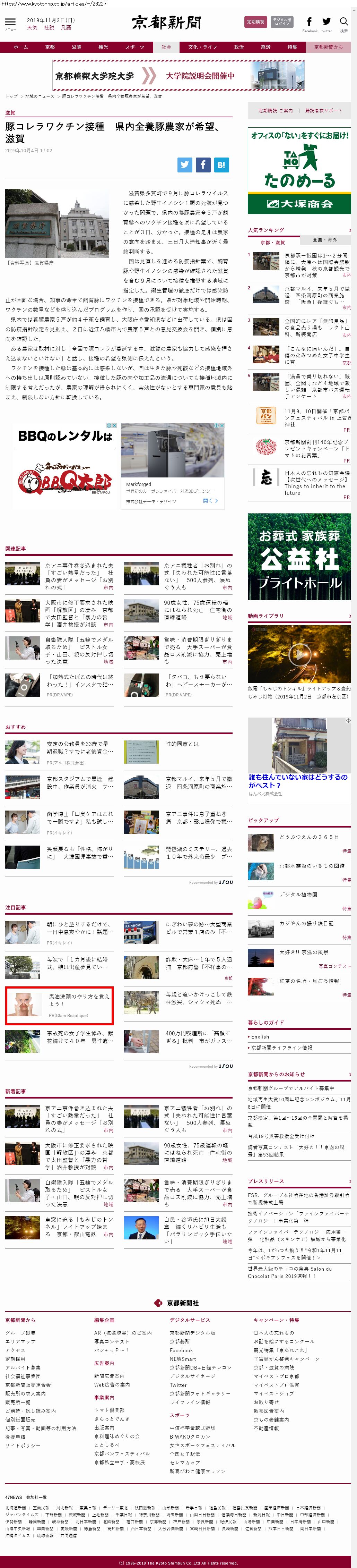The image size is (357, 1568).
Task: Open the hamburger menu button
Action: [10, 23]
